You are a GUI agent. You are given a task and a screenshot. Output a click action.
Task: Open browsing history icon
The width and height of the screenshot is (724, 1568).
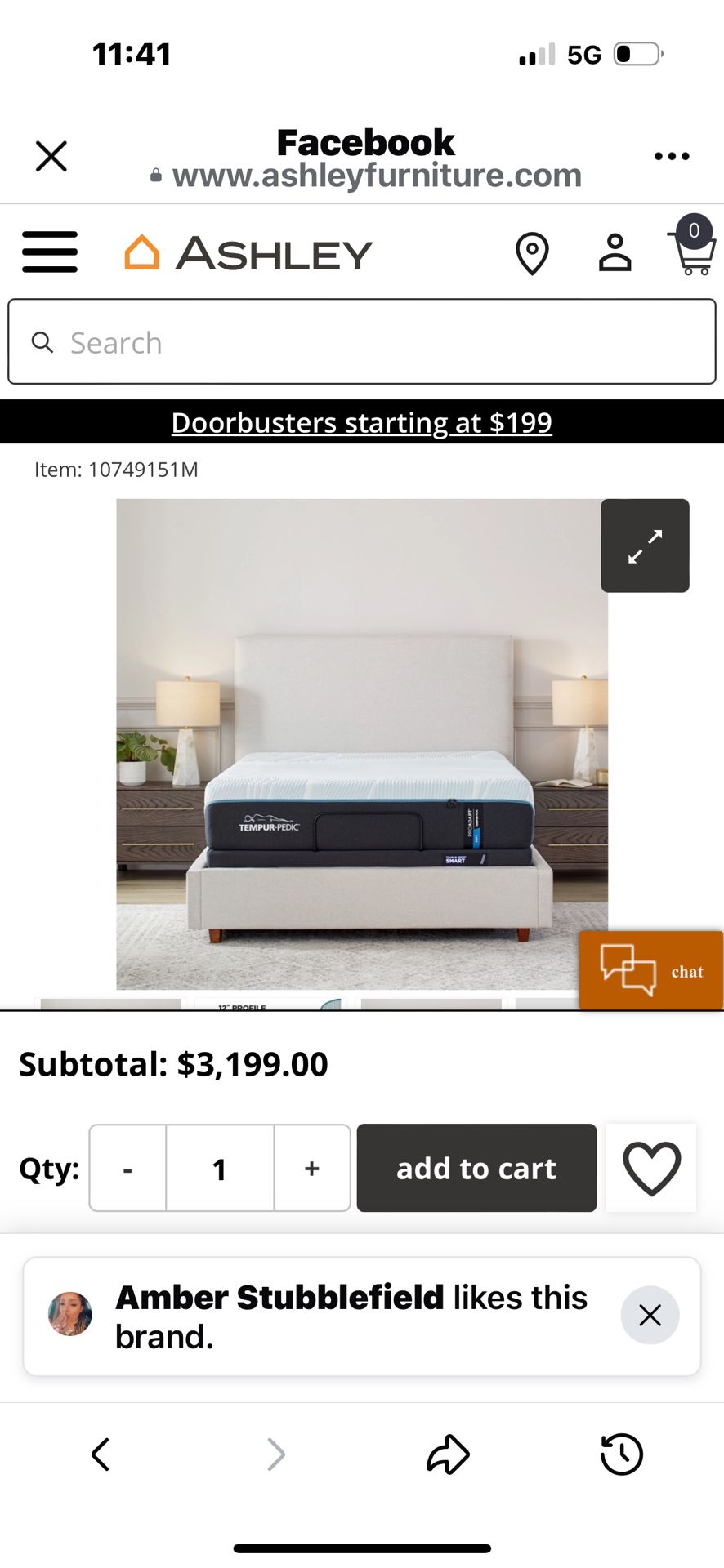click(x=622, y=1454)
